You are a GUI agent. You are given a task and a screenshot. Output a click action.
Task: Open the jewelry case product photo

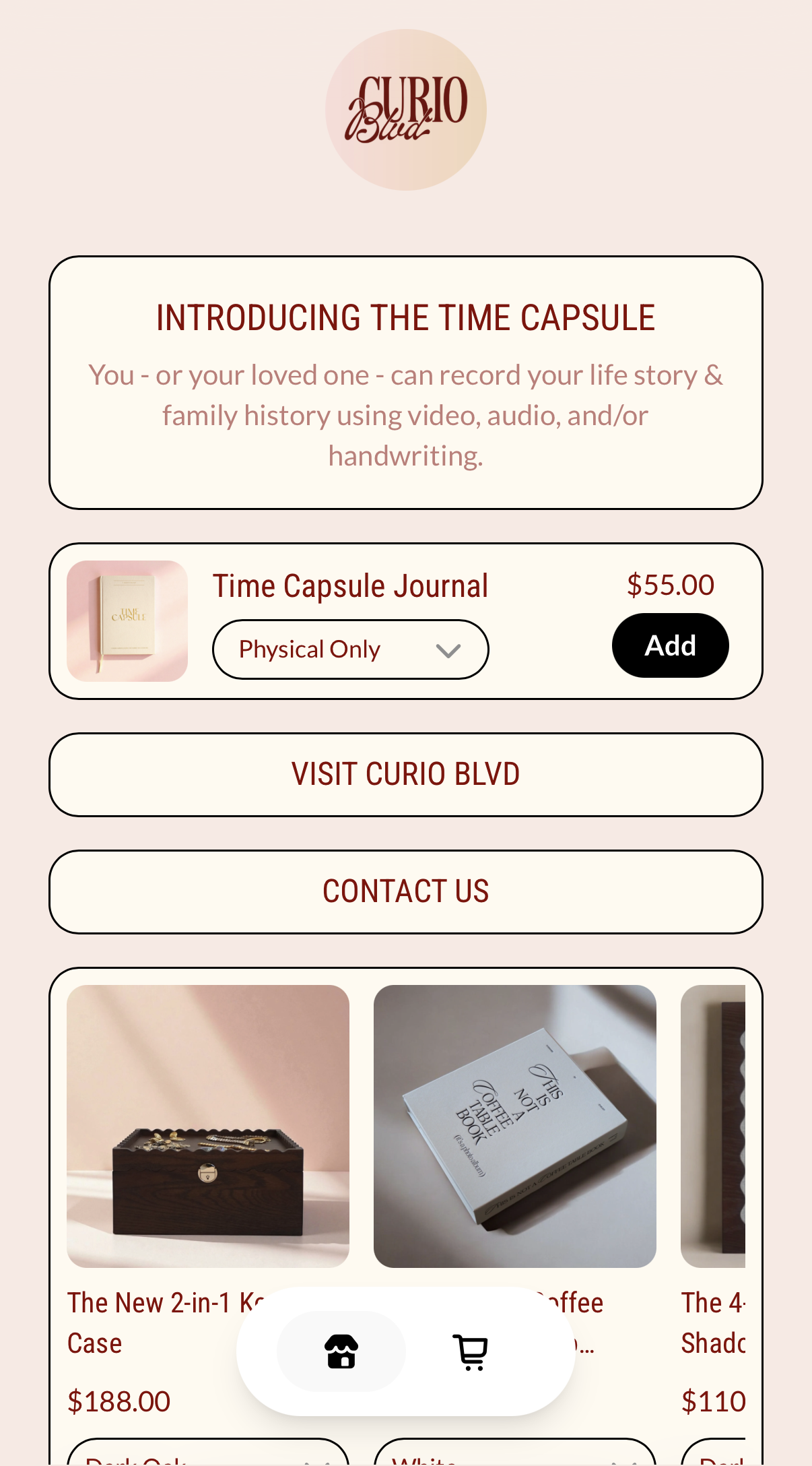pos(208,1126)
